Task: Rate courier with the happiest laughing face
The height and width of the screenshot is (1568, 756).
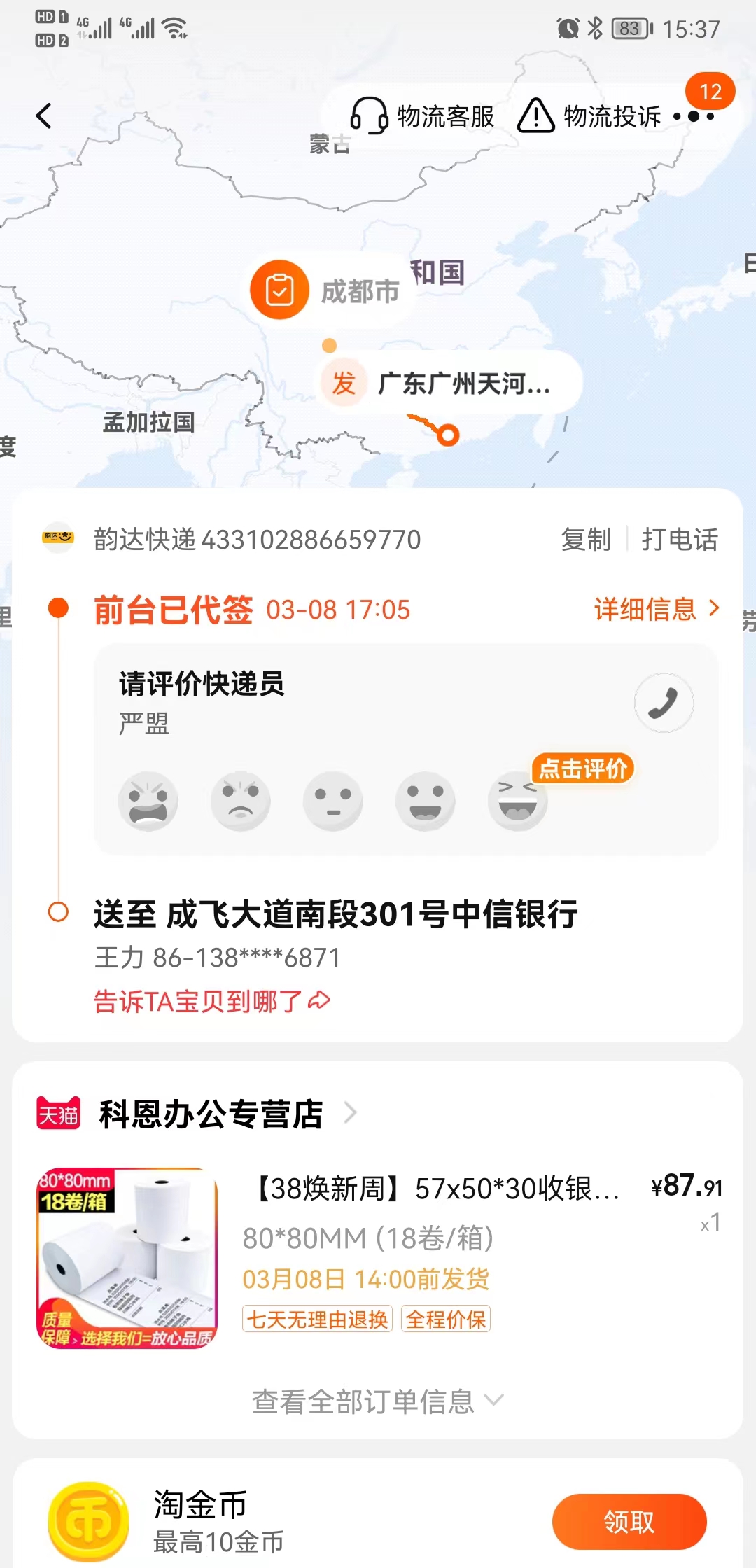Action: [x=518, y=801]
